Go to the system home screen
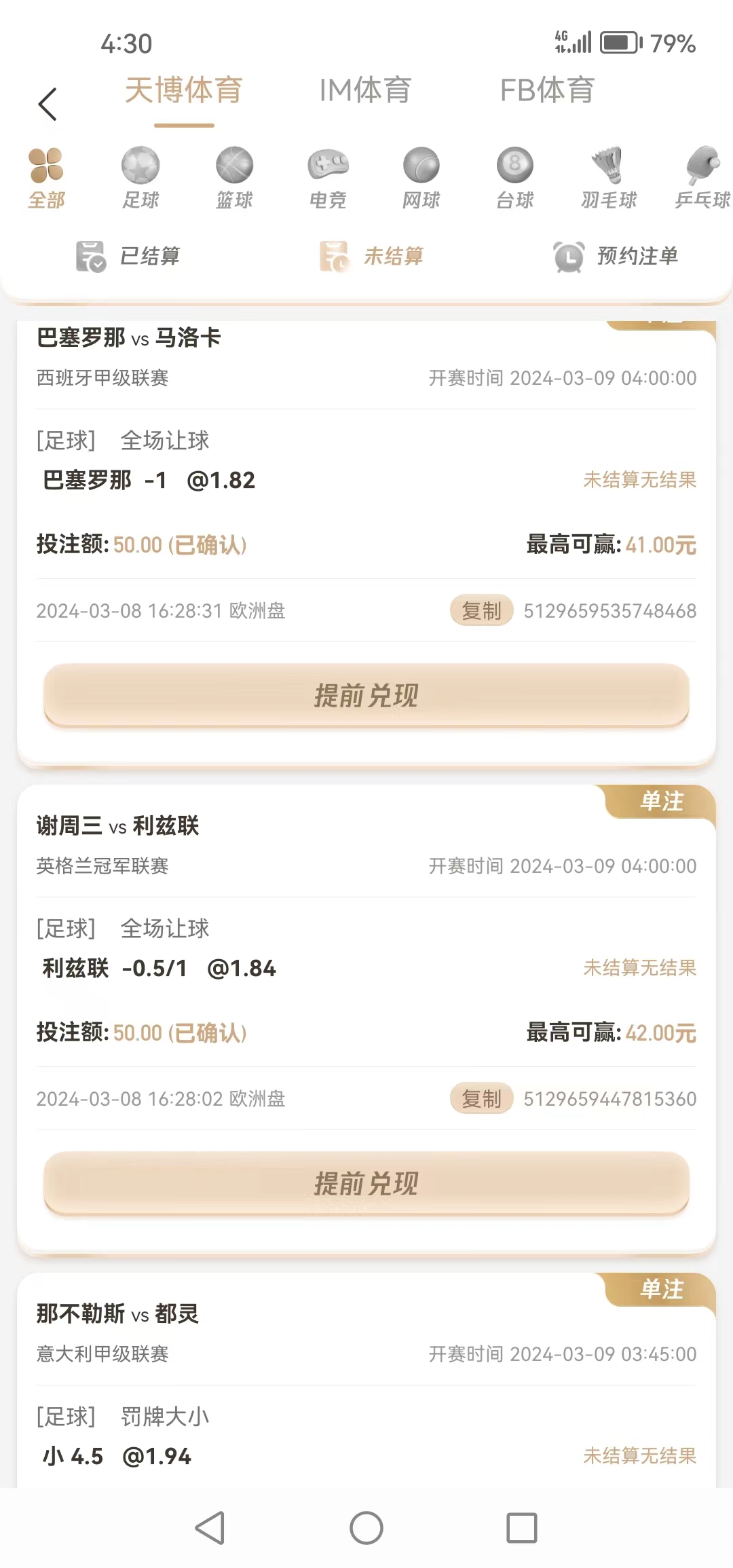The image size is (733, 1568). coord(366,1528)
